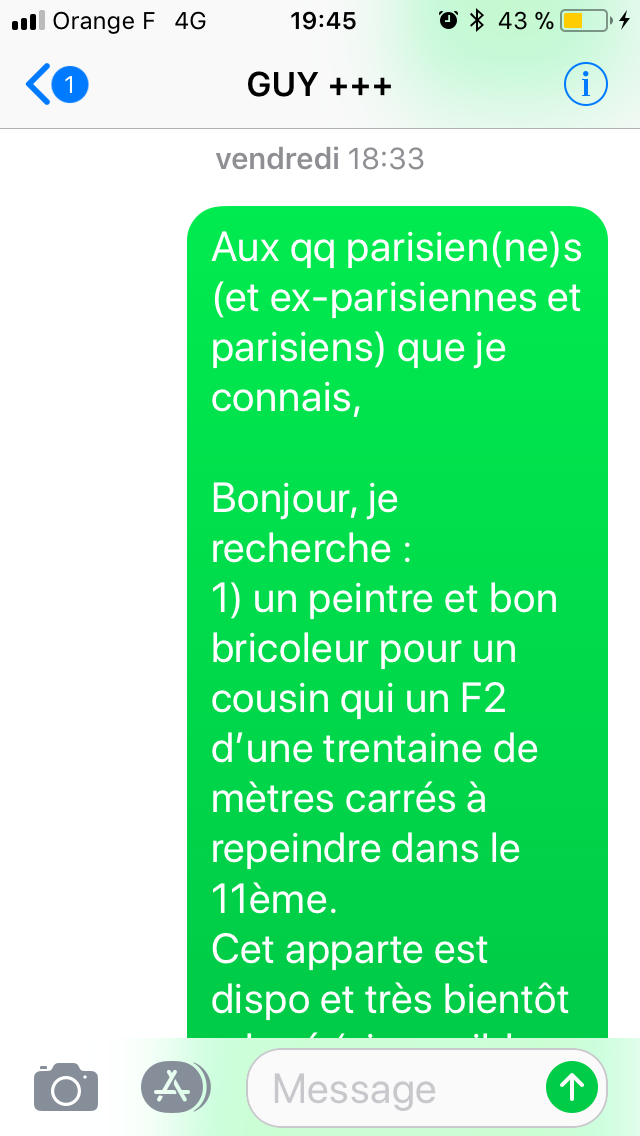Open the camera to attach a photo

pos(66,1086)
